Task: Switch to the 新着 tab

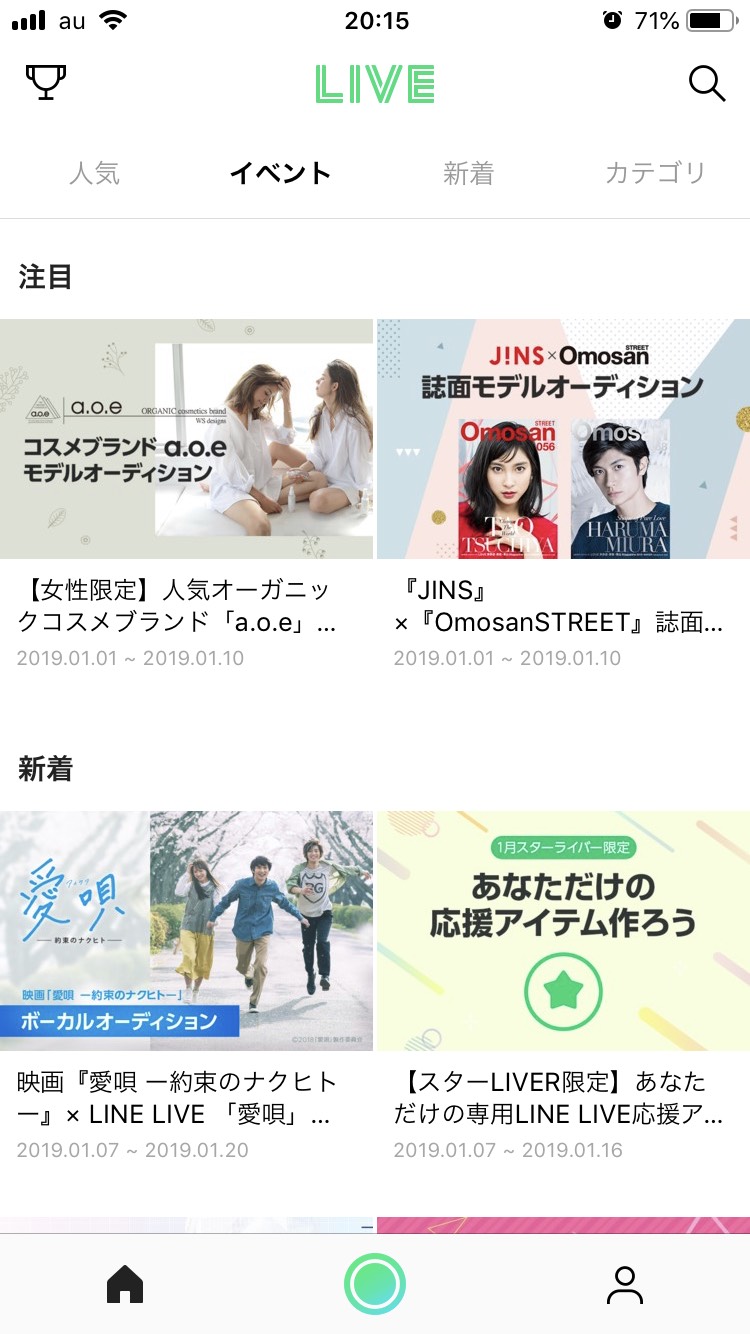Action: (x=468, y=172)
